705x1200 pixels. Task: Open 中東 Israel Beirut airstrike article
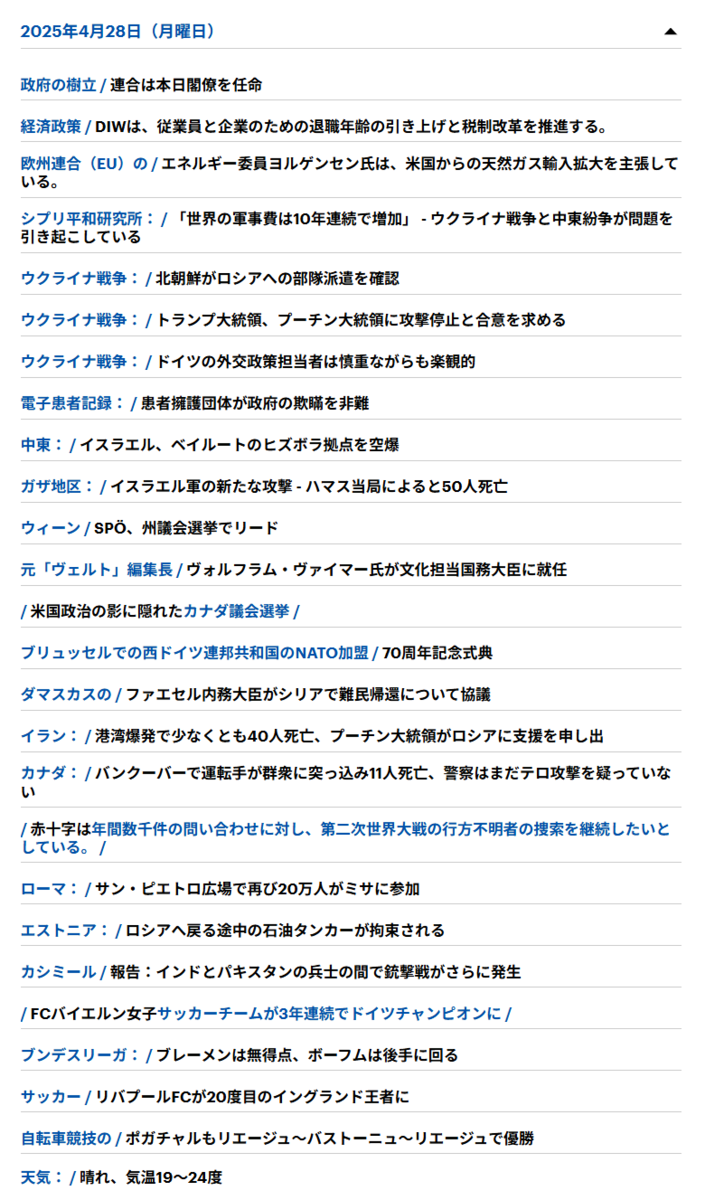(x=210, y=445)
